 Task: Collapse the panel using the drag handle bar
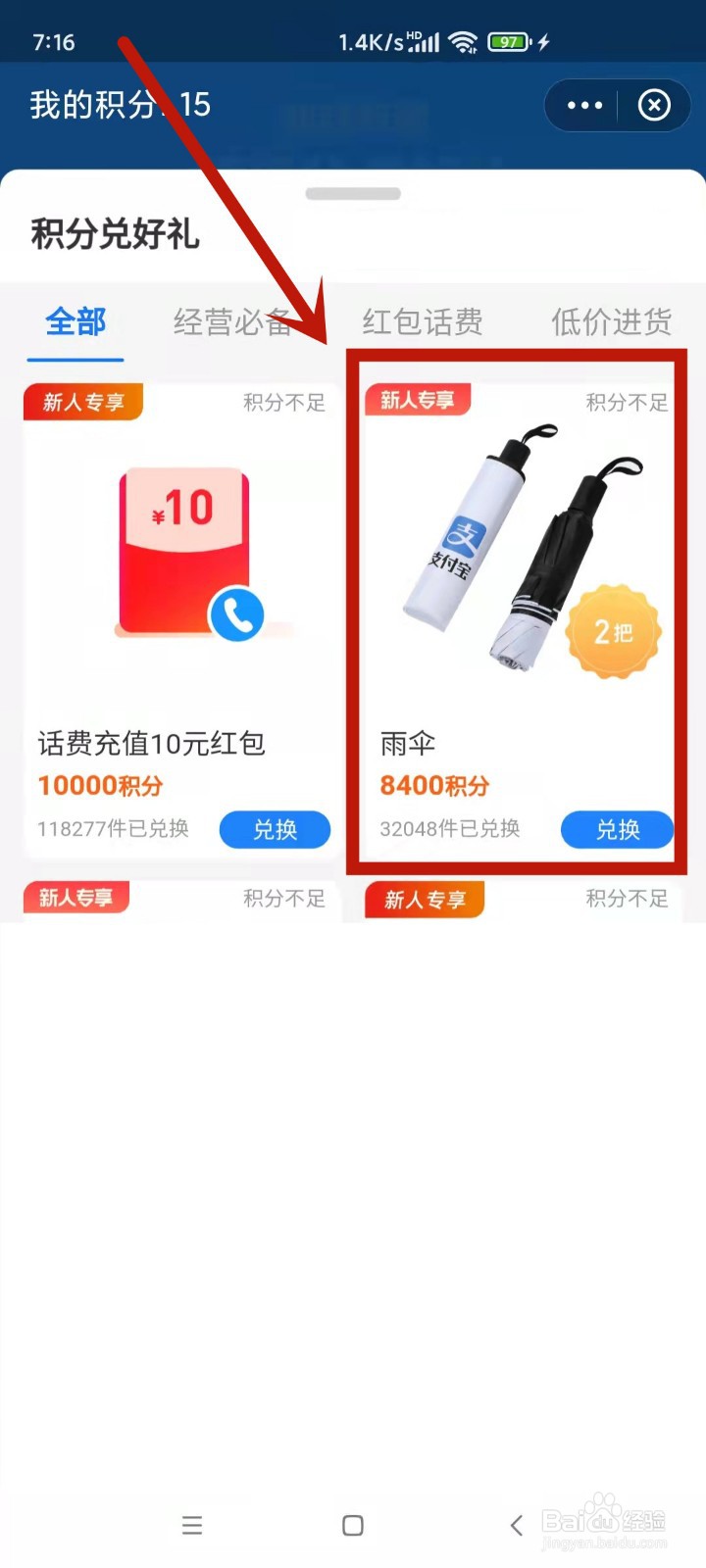click(353, 193)
